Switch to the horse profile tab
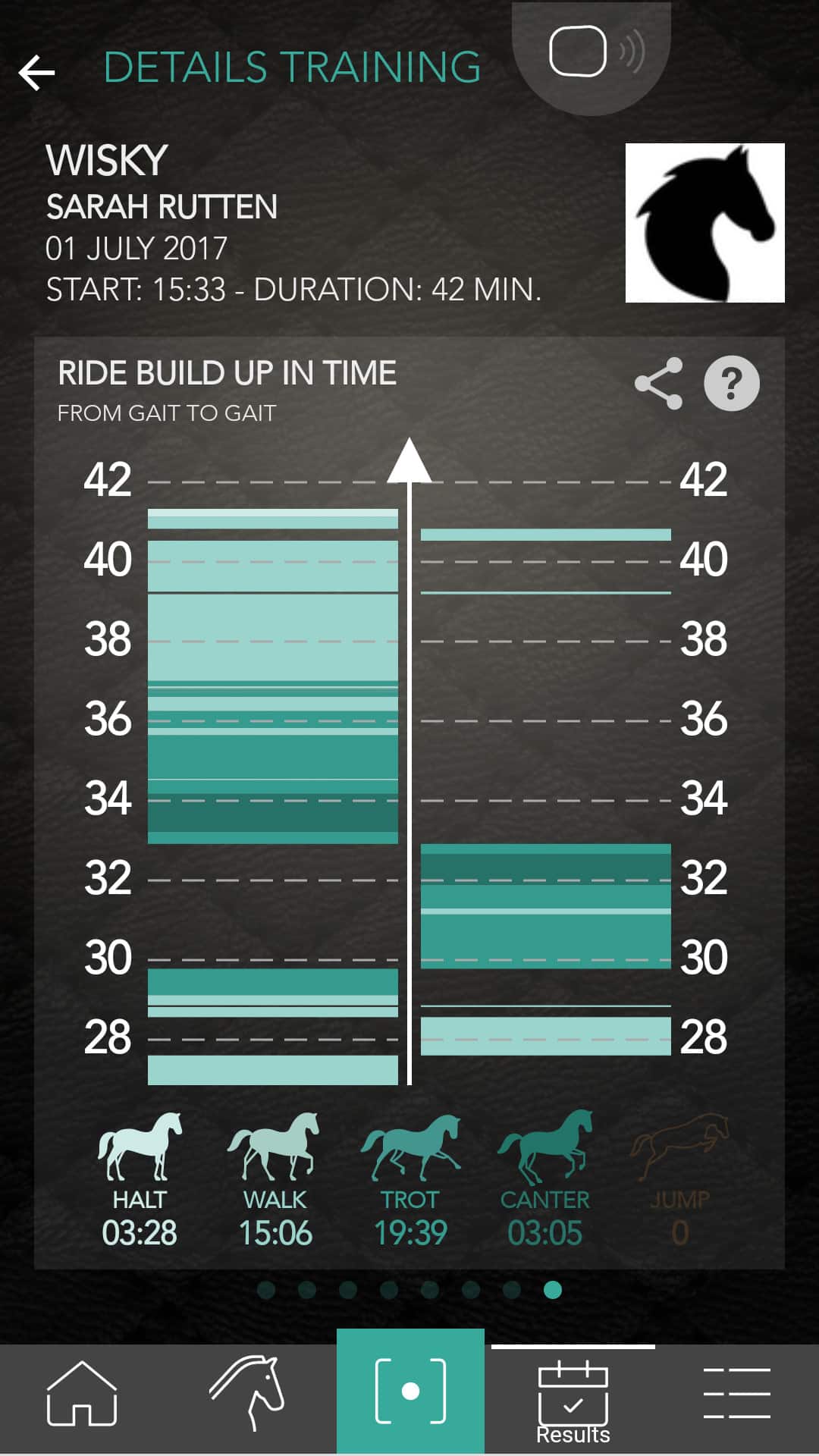Image resolution: width=819 pixels, height=1456 pixels. click(247, 1394)
